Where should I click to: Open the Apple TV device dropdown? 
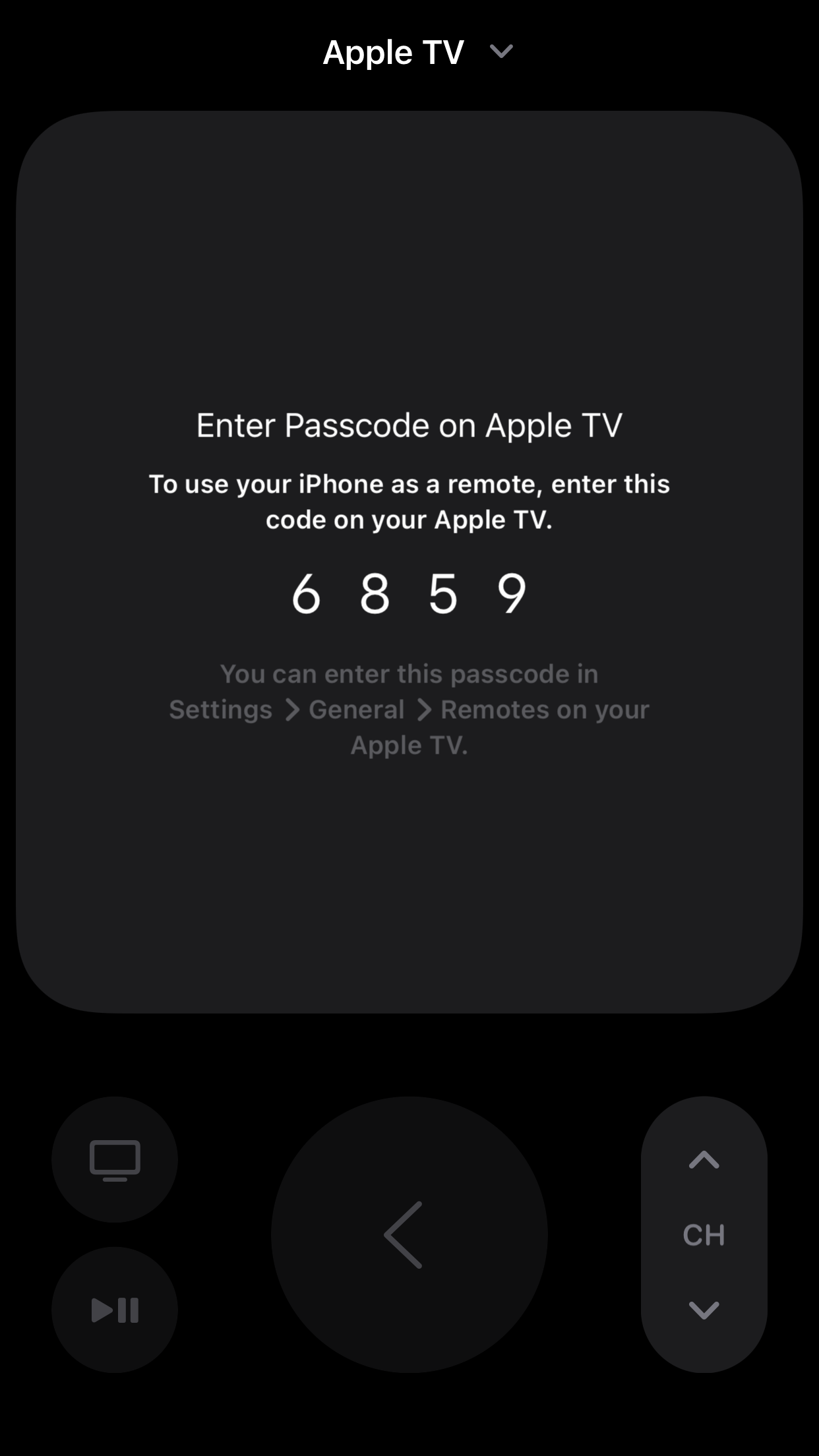pos(417,52)
